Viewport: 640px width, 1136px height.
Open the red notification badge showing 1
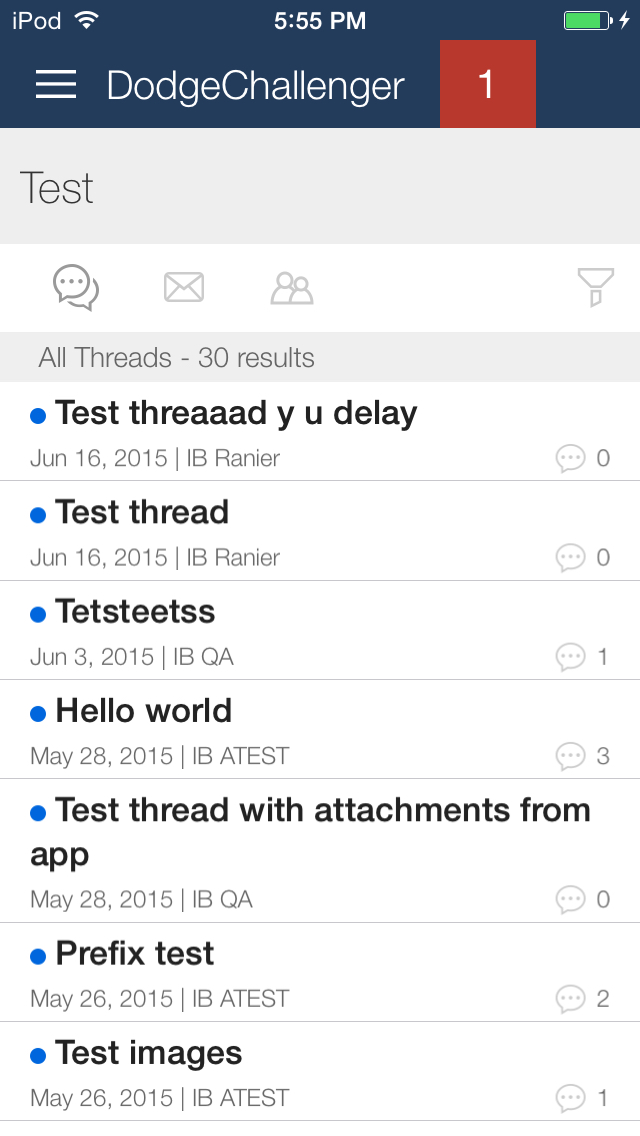(488, 84)
